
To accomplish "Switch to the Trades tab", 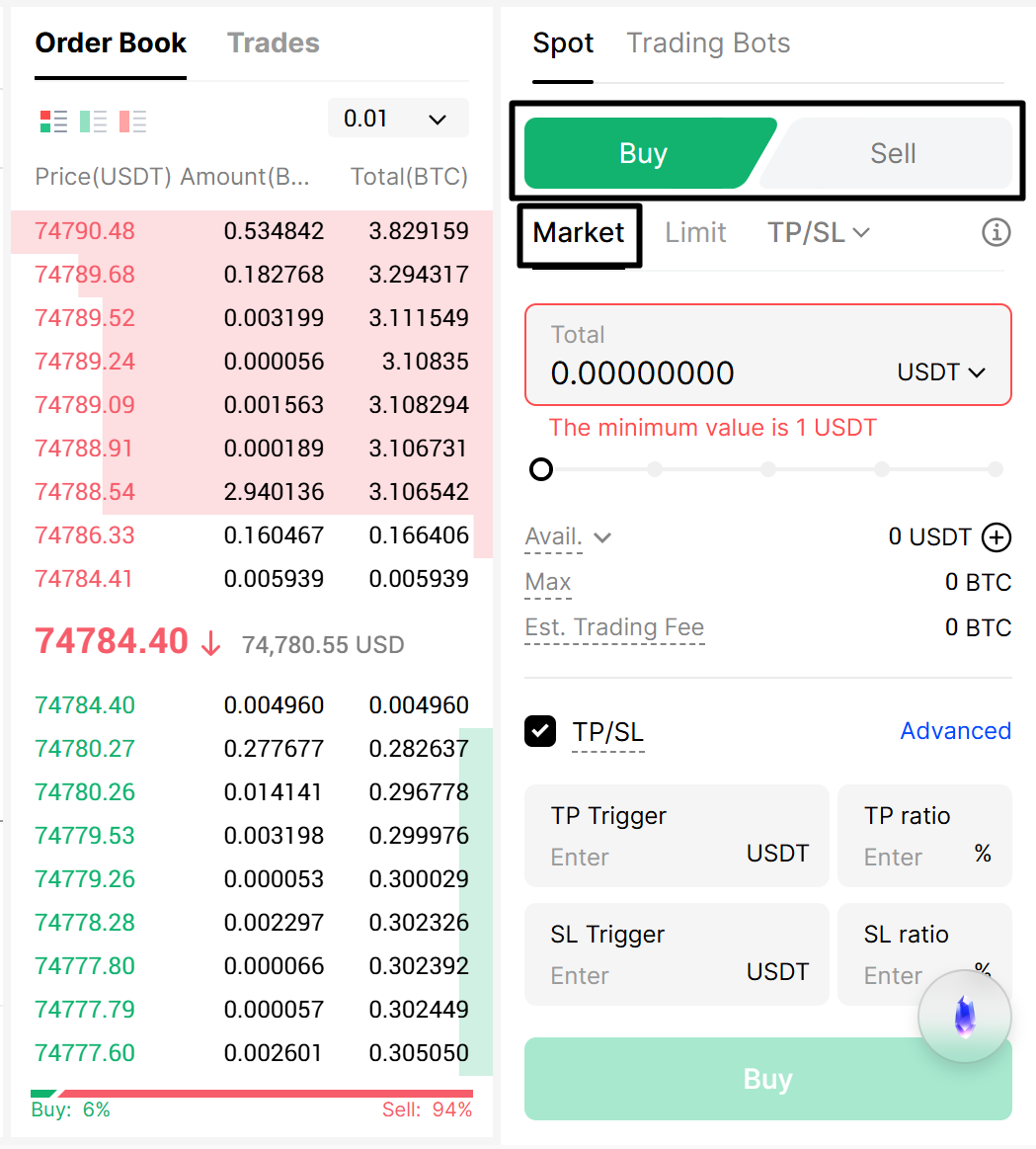I will [x=273, y=43].
